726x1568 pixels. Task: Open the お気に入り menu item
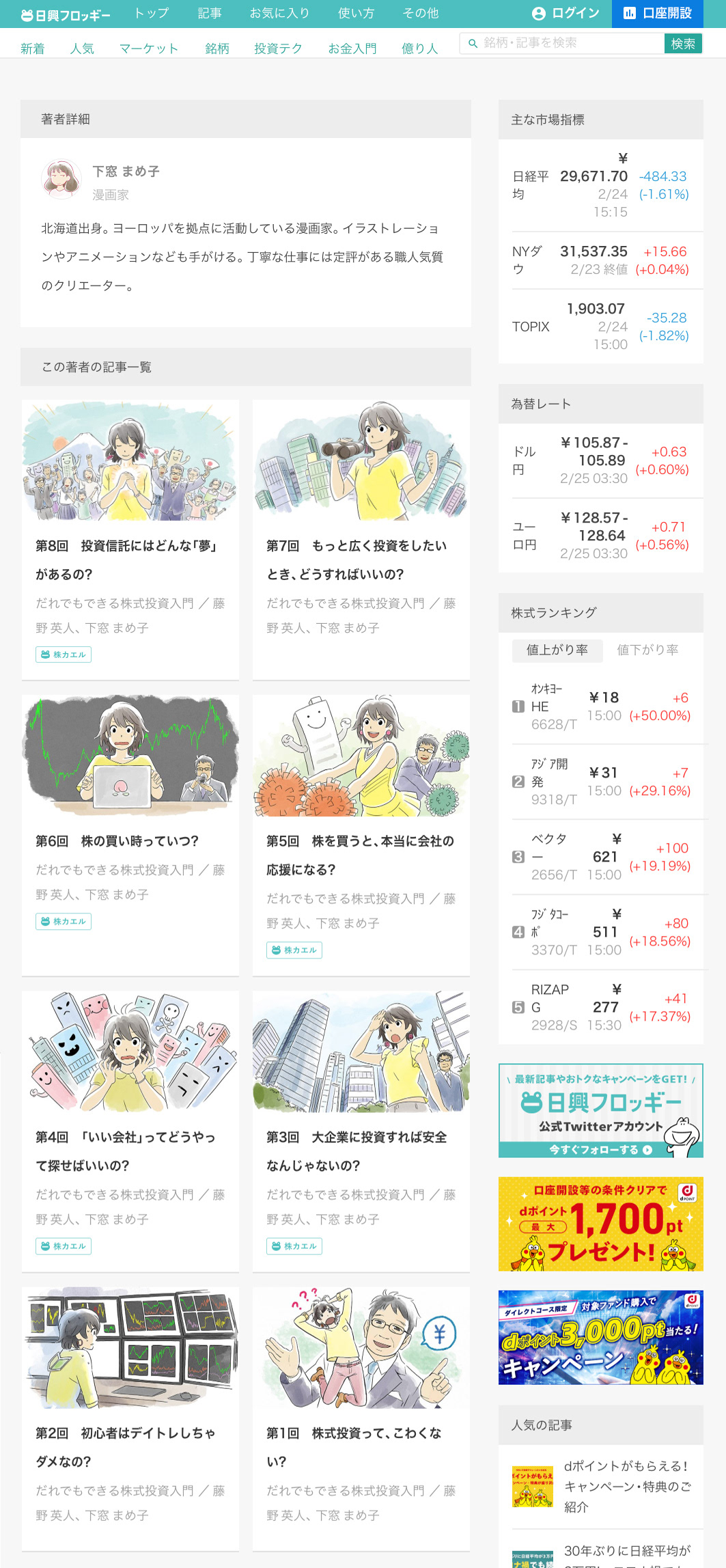279,13
